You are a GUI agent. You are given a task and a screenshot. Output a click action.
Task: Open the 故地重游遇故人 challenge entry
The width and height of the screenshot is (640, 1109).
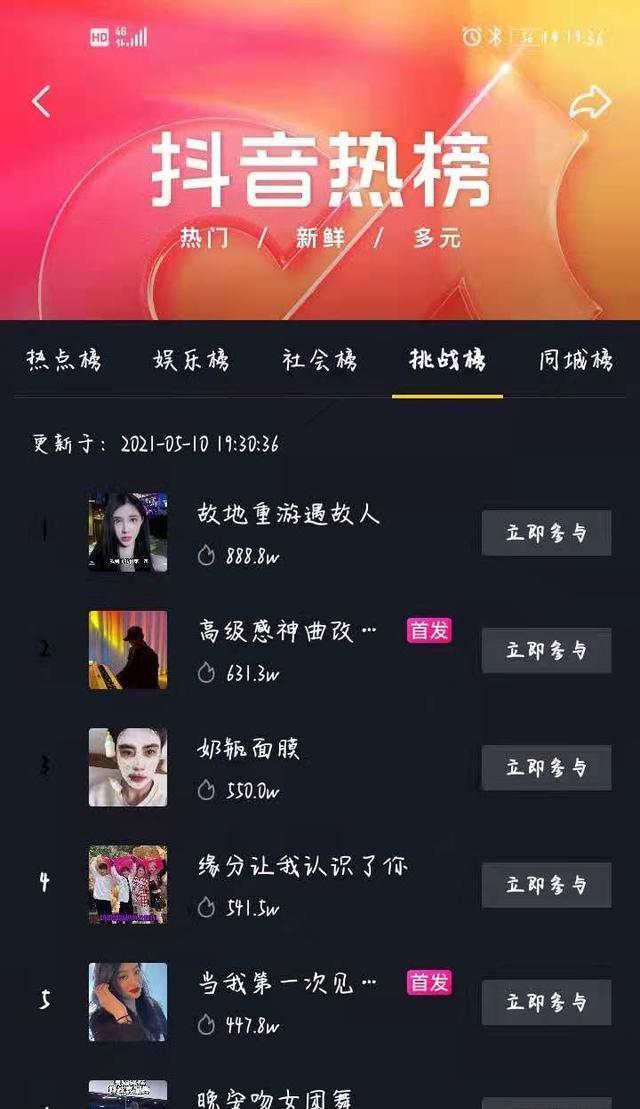[x=289, y=515]
